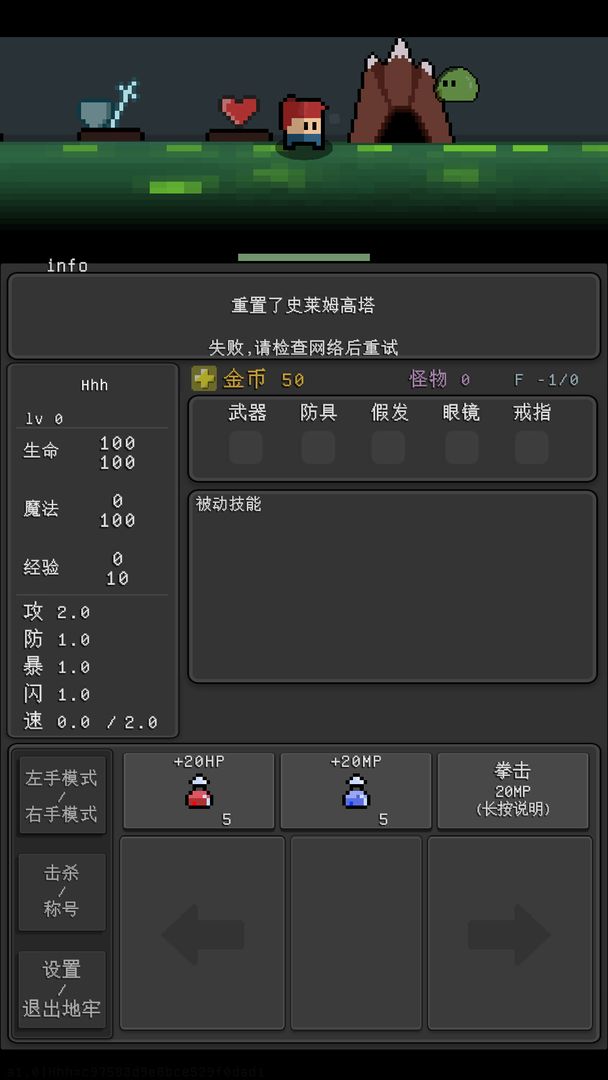The height and width of the screenshot is (1080, 608).
Task: Select the 防具 equipment slot
Action: (318, 447)
